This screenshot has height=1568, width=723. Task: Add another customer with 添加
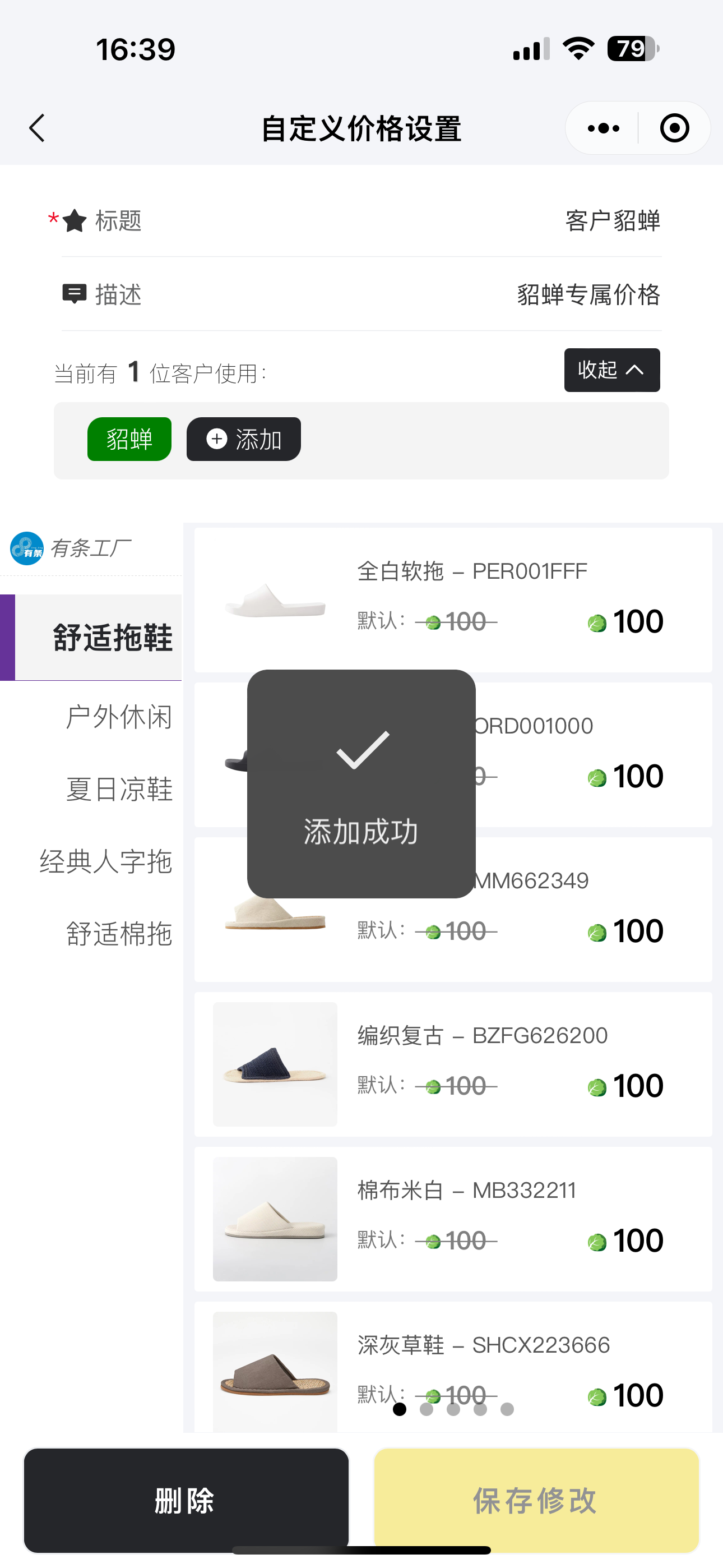pyautogui.click(x=243, y=439)
